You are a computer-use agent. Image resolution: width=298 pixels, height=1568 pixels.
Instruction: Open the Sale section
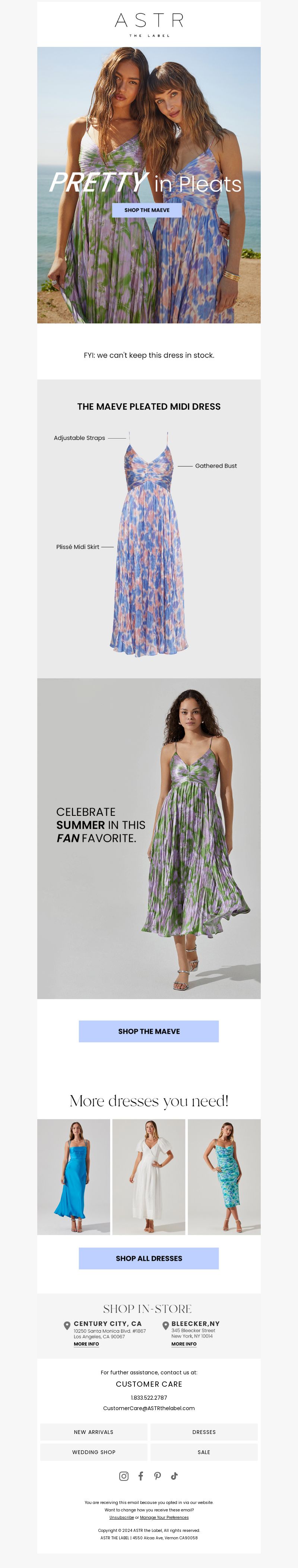click(x=203, y=1452)
